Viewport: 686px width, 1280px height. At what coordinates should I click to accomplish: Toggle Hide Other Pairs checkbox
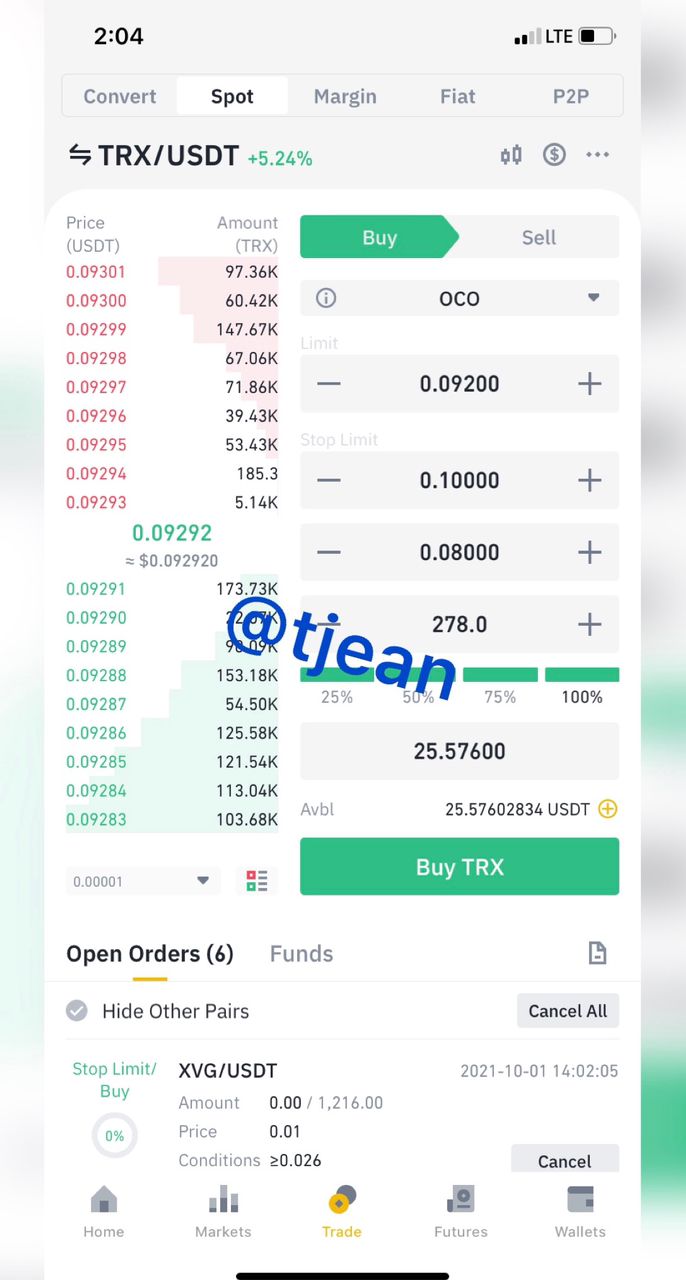(77, 1011)
